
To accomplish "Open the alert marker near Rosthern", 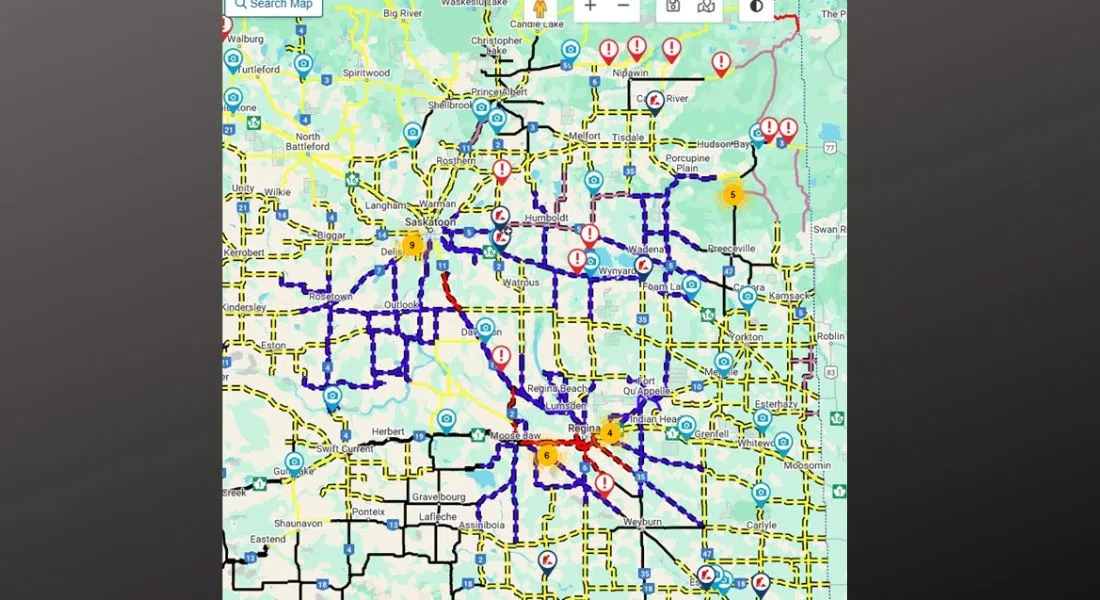I will click(502, 170).
